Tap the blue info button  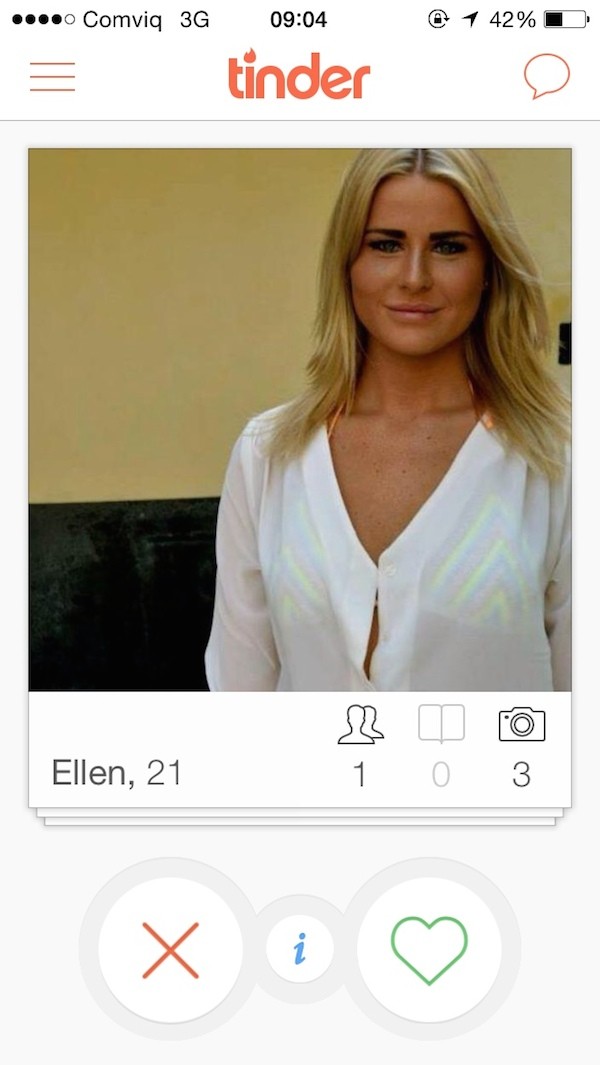(x=300, y=949)
